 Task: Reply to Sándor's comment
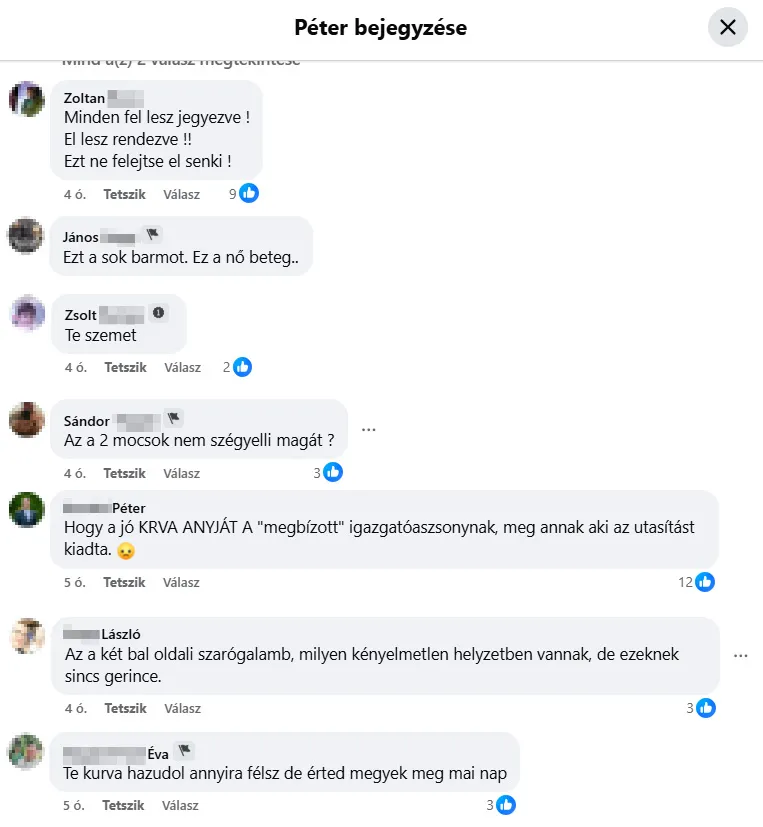coord(182,473)
